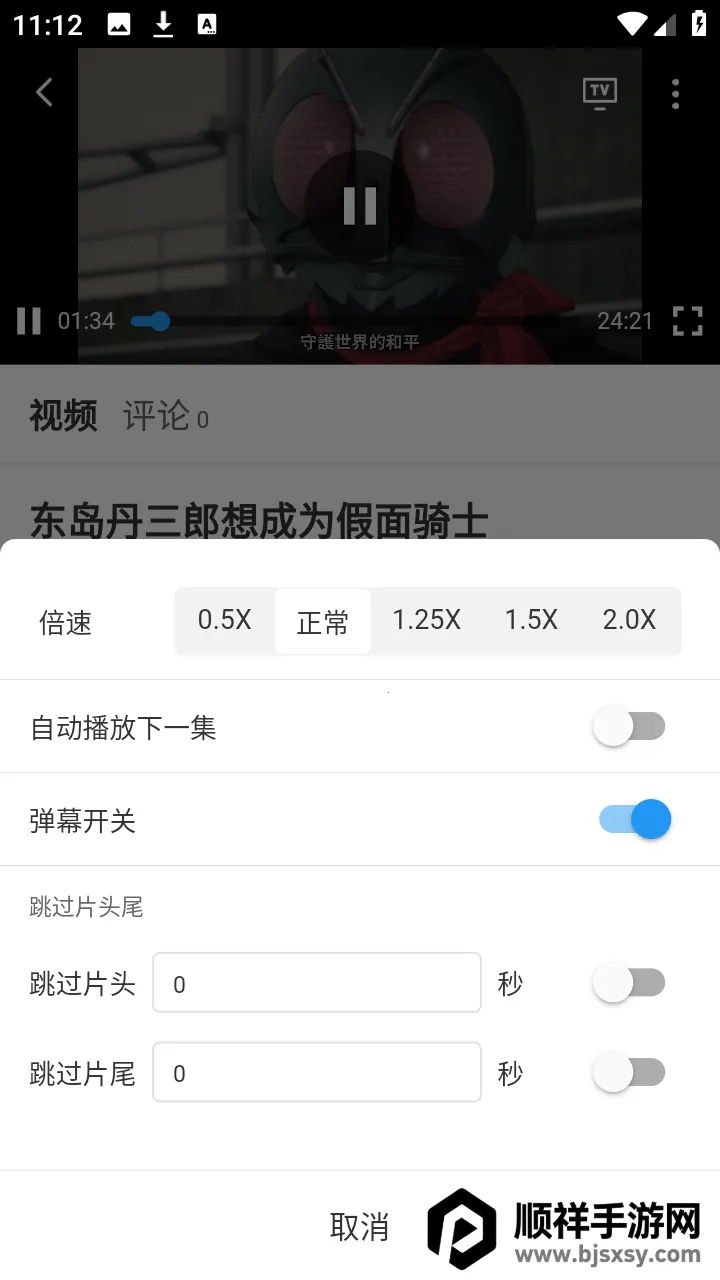
Task: Pause video with the center button
Action: tap(359, 205)
